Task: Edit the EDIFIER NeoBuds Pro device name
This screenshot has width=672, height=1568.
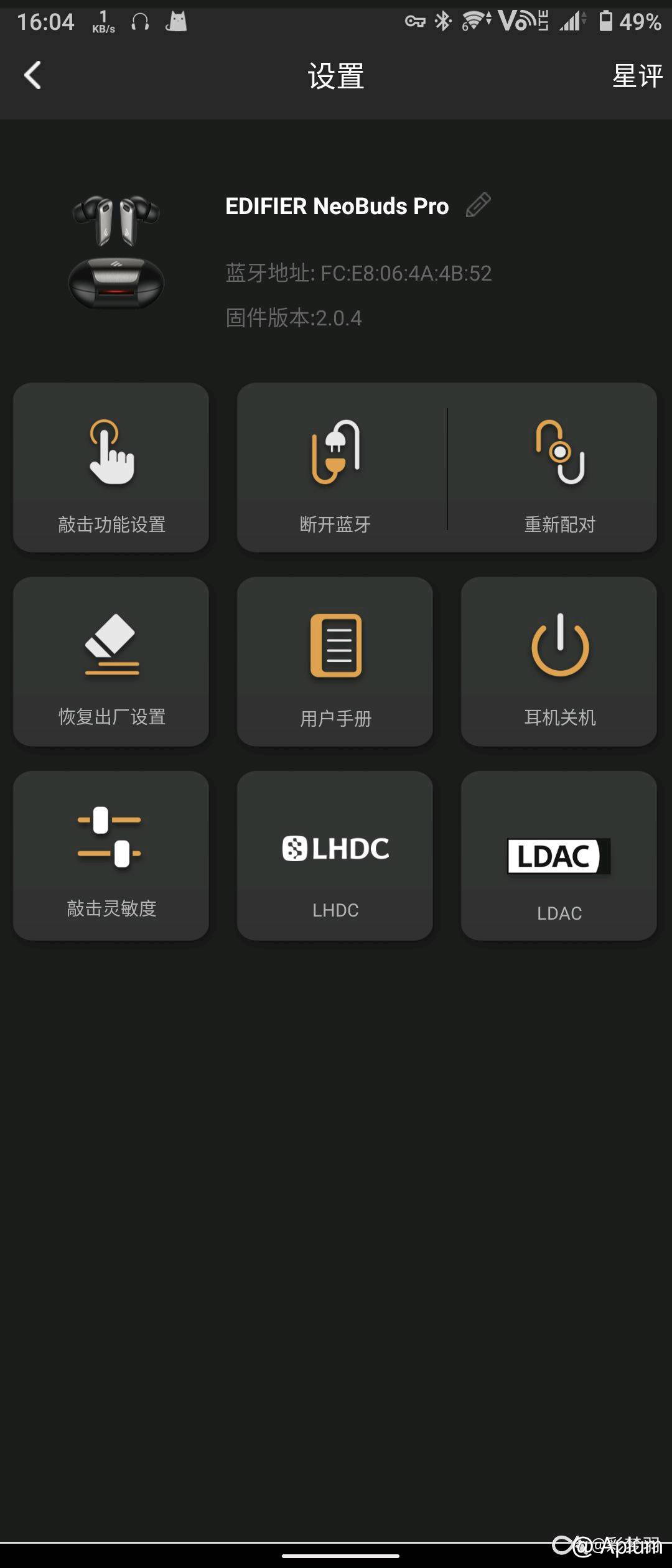Action: click(478, 205)
